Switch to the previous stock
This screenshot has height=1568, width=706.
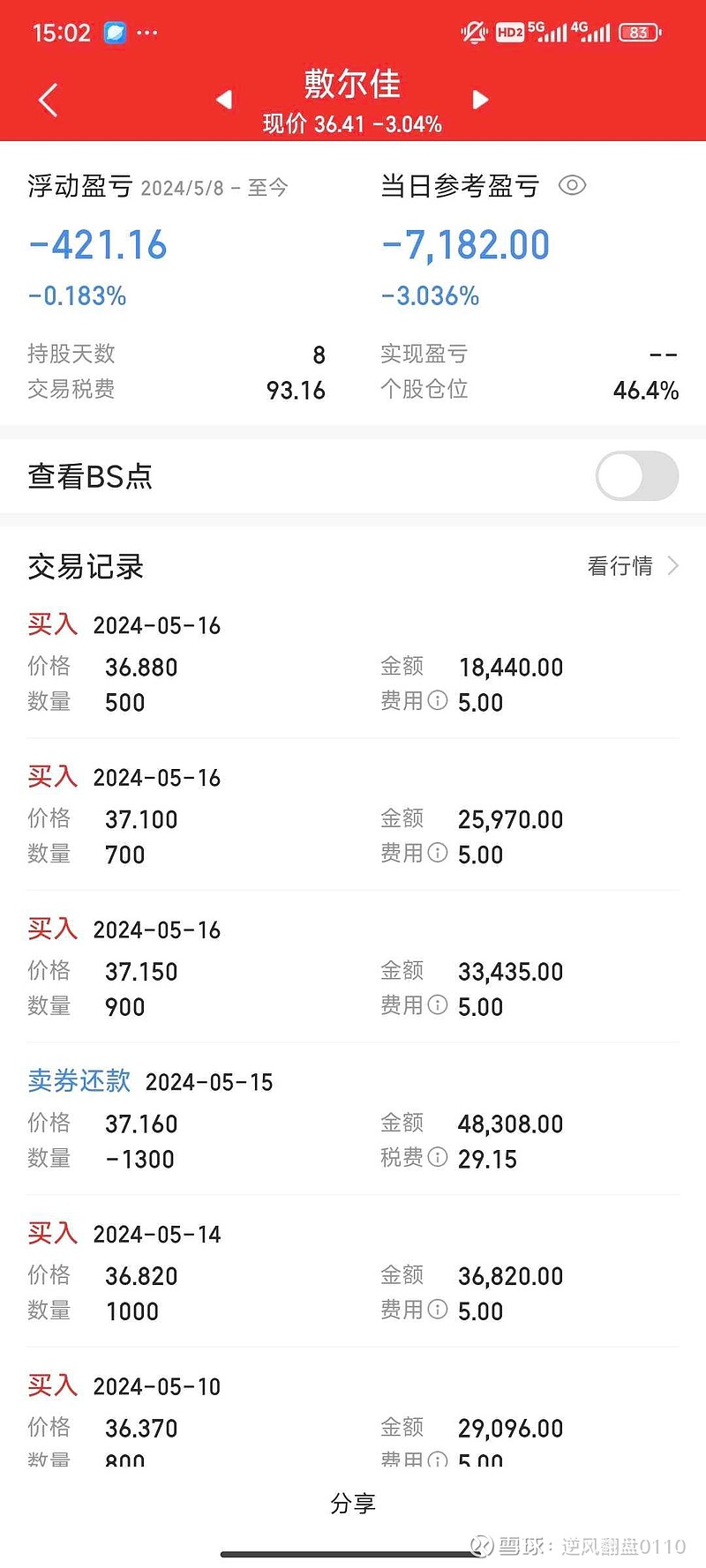coord(224,100)
